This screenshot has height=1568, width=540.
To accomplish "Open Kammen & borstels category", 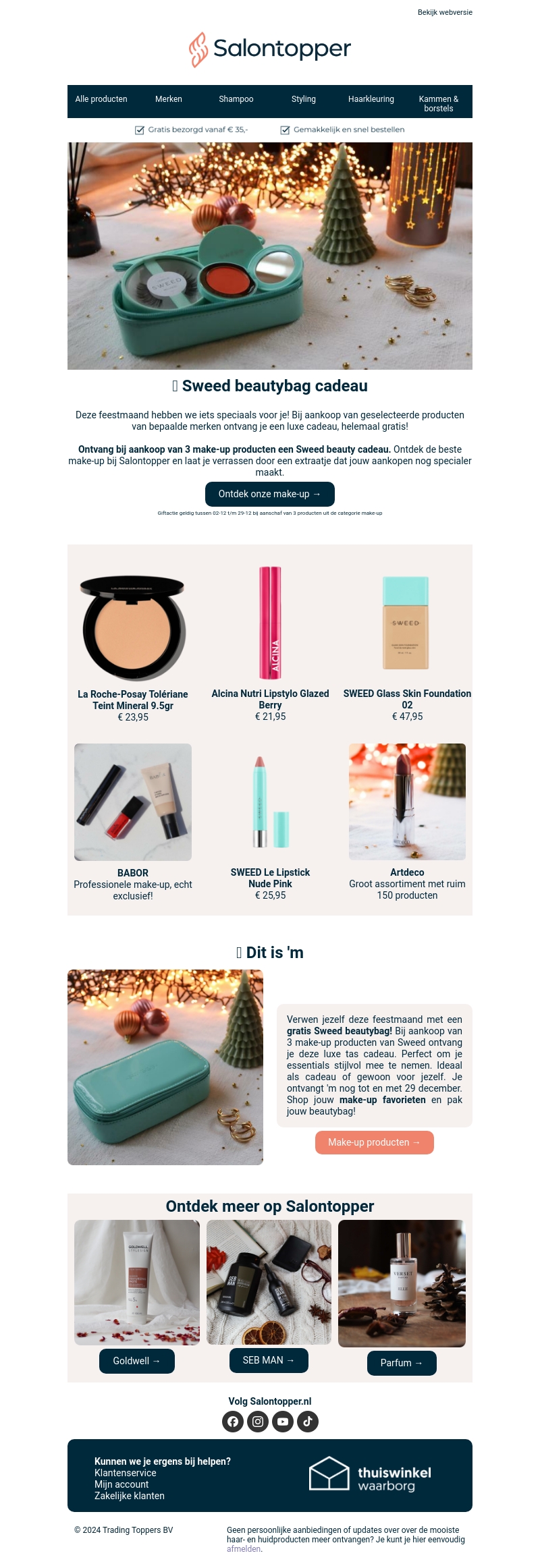I will 439,103.
